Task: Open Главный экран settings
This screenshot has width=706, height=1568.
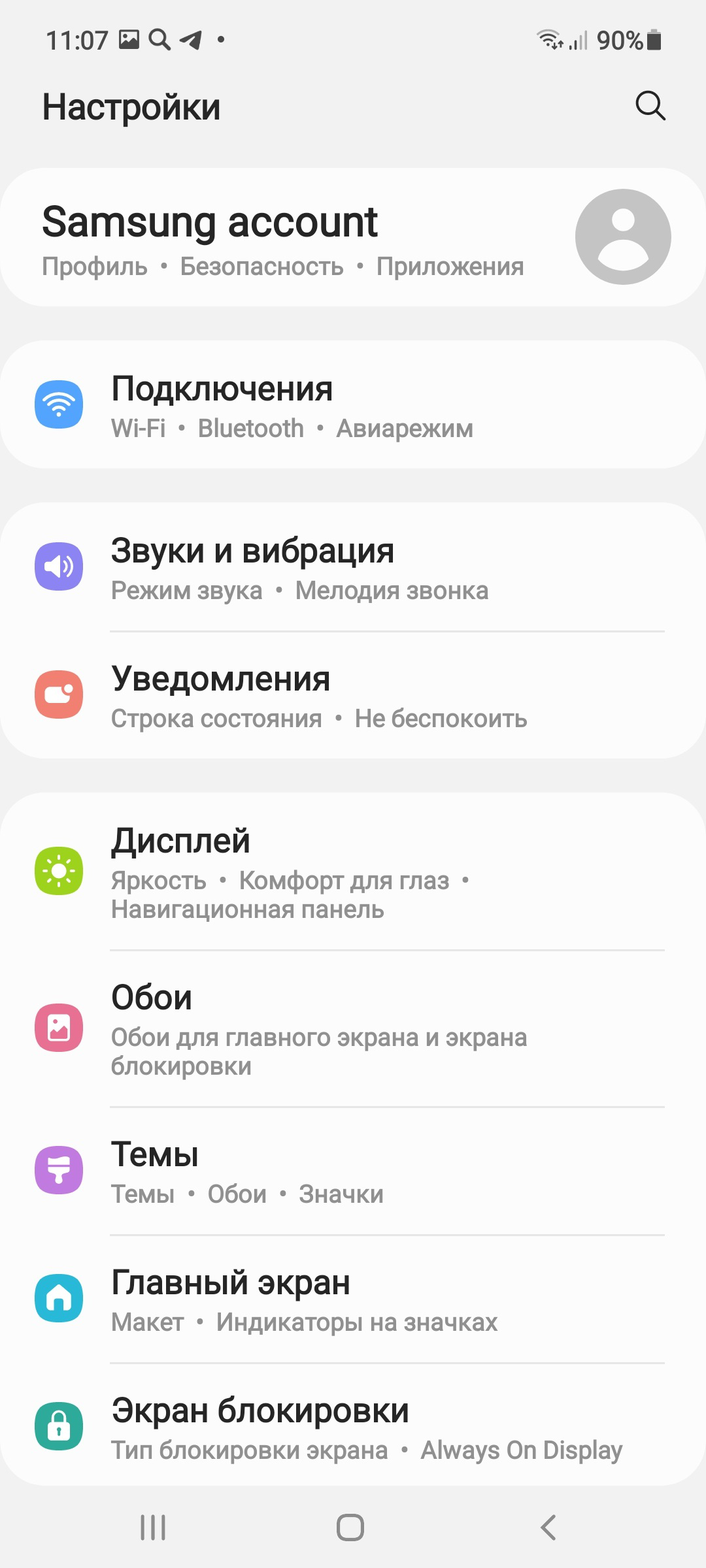Action: coord(353,1299)
